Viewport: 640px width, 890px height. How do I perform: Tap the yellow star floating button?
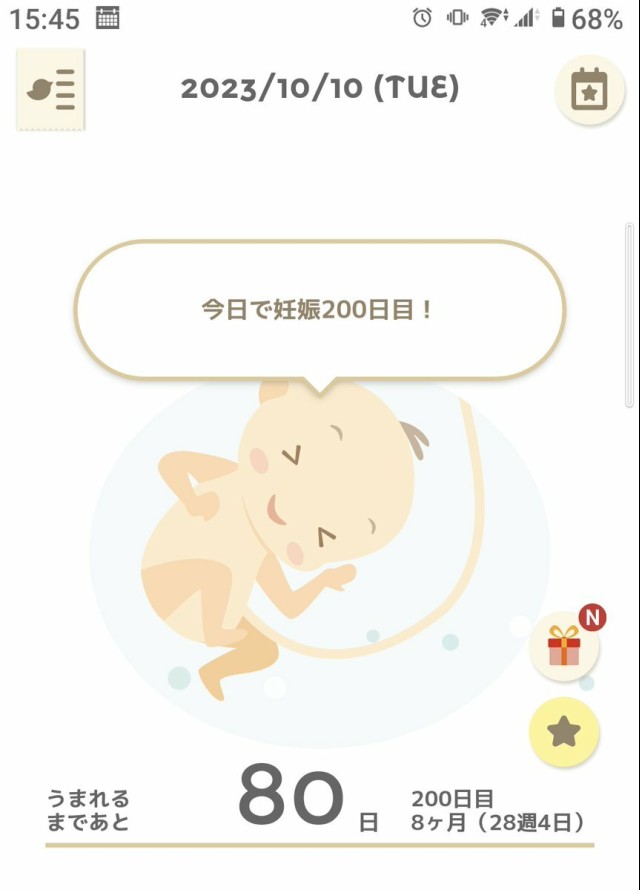point(564,732)
